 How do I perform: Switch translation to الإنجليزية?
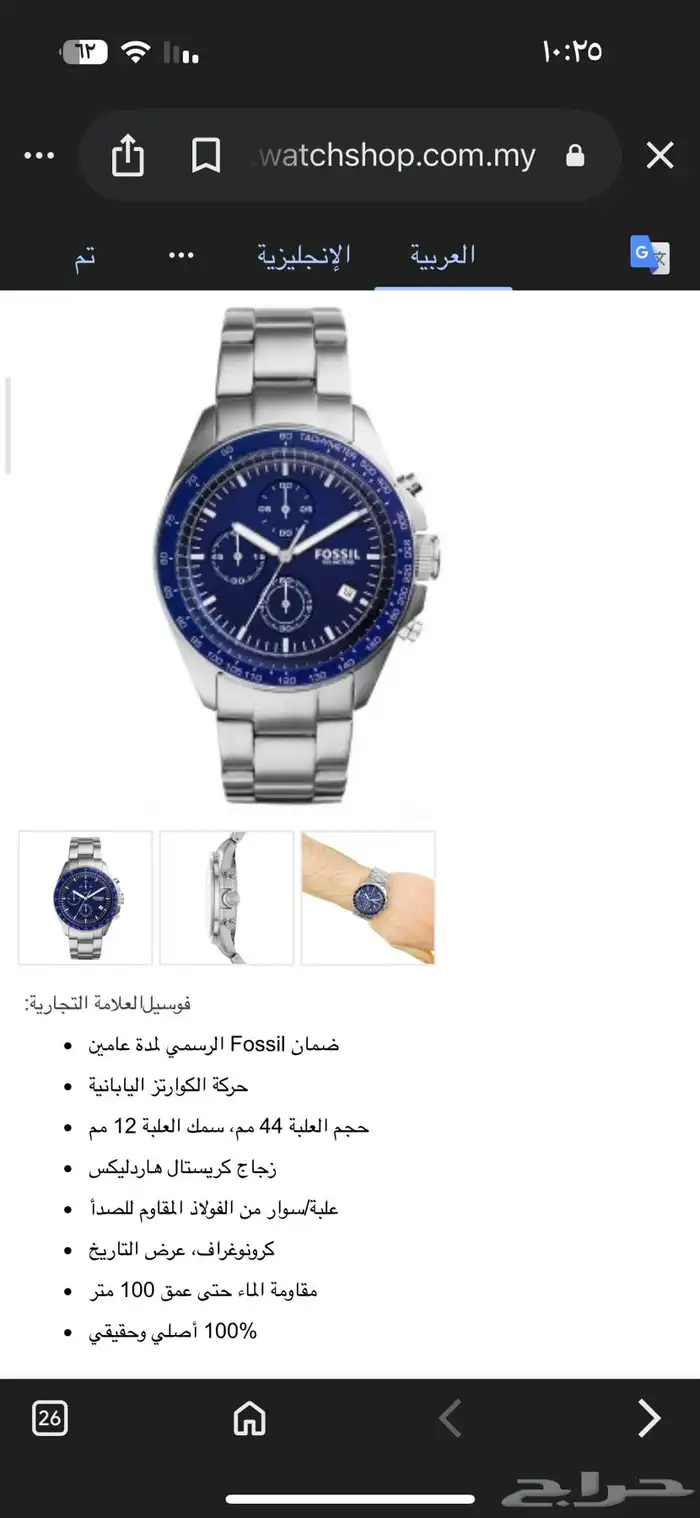(x=304, y=256)
